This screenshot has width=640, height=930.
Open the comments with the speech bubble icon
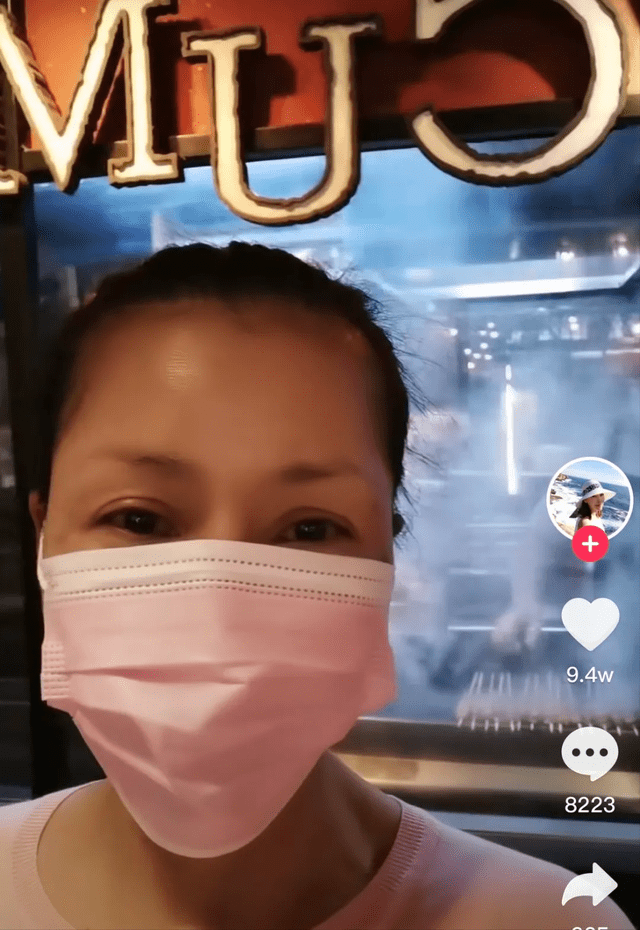tap(590, 755)
